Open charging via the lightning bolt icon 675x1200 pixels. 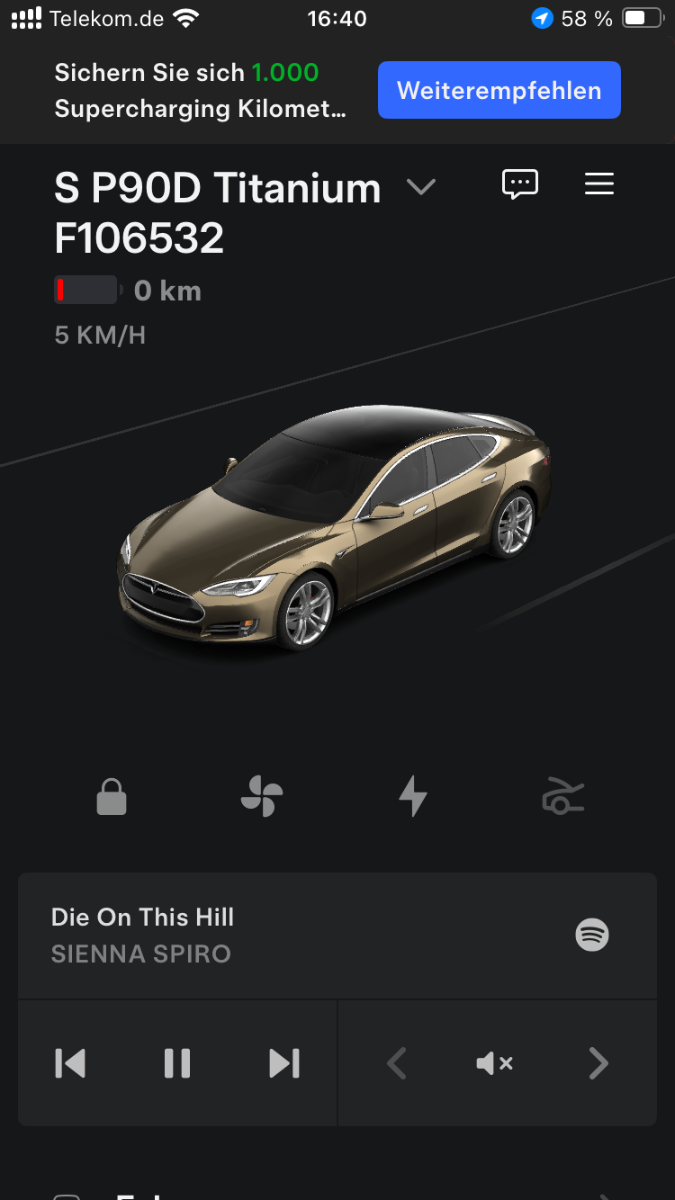[x=413, y=797]
